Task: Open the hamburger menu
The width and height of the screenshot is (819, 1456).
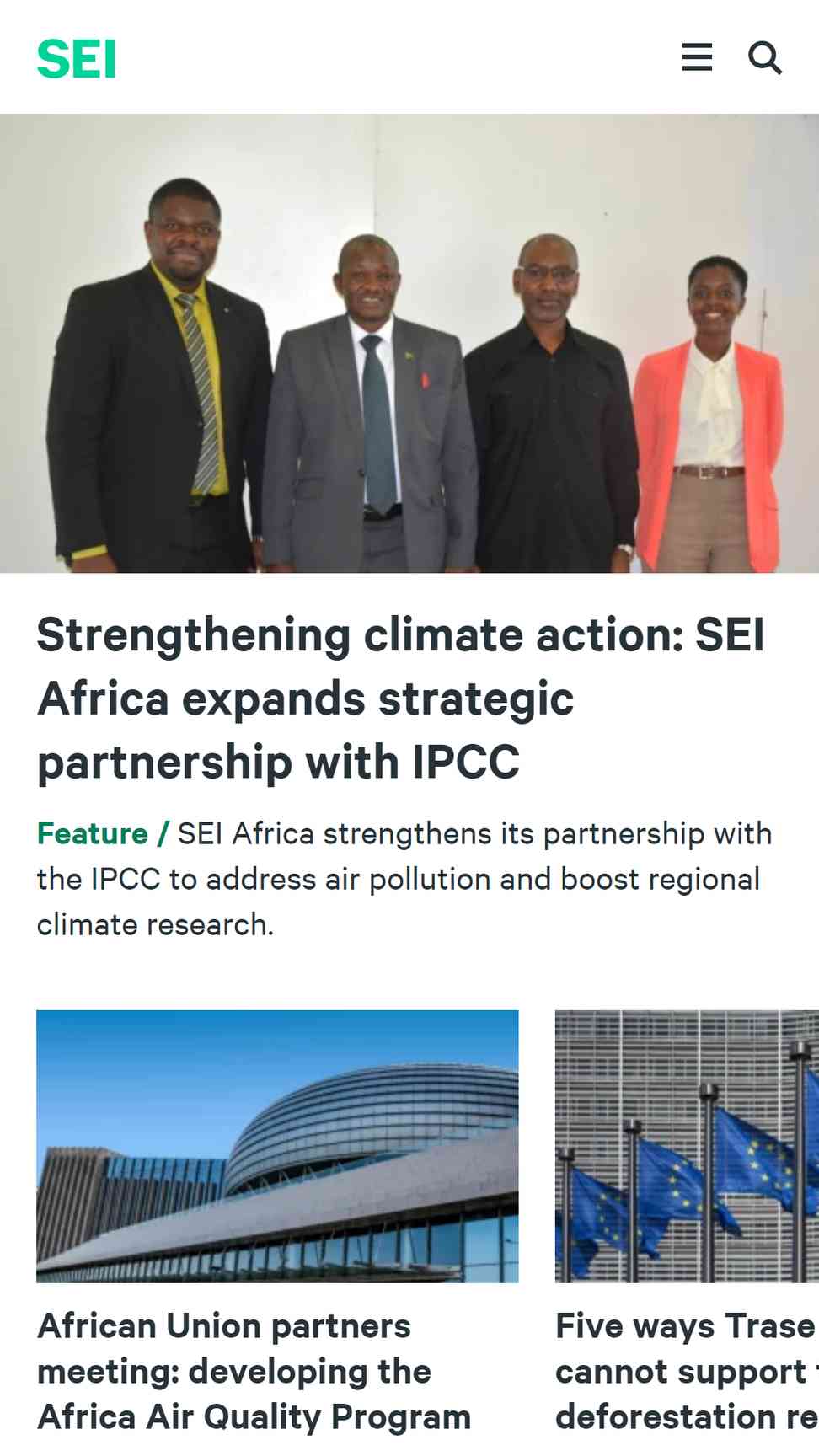Action: [x=697, y=57]
